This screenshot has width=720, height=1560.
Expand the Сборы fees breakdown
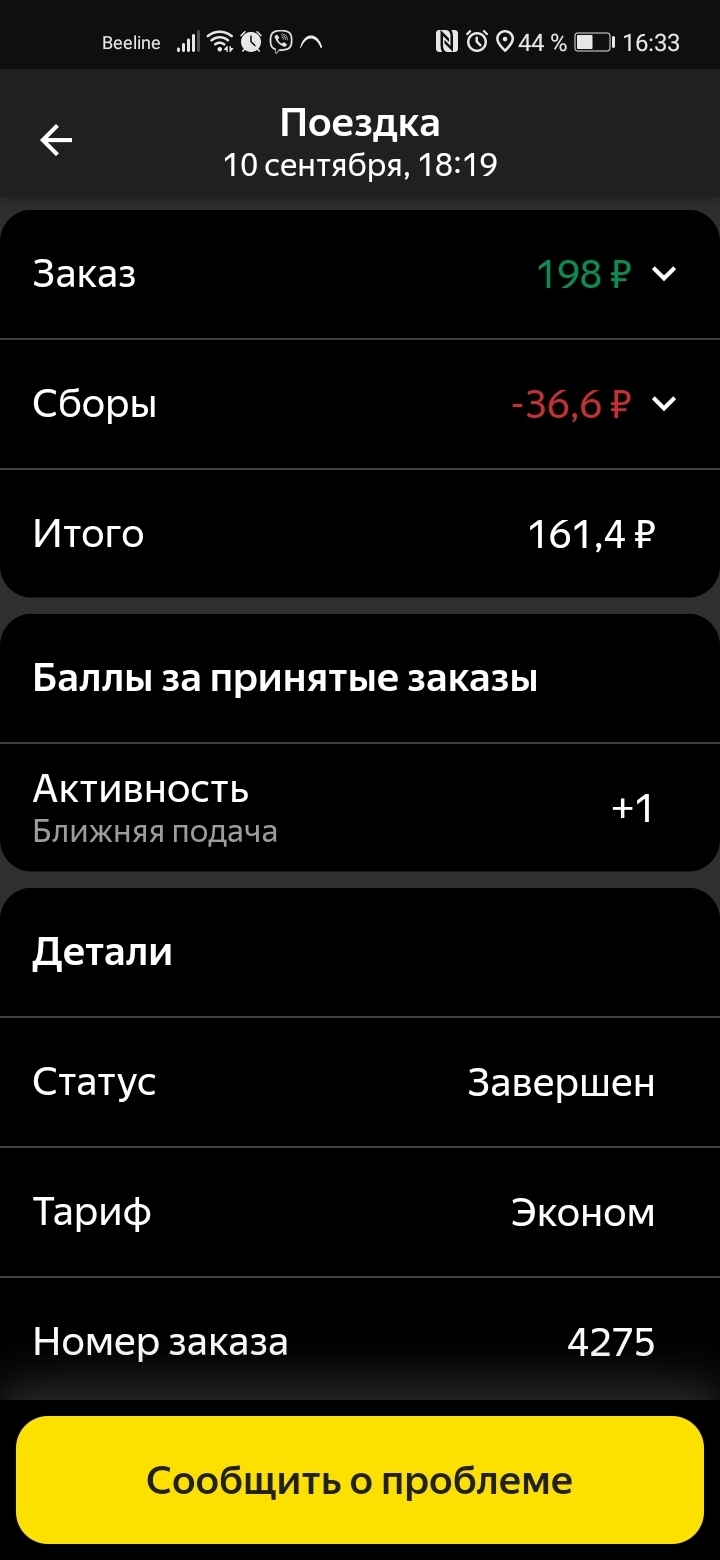click(x=664, y=404)
